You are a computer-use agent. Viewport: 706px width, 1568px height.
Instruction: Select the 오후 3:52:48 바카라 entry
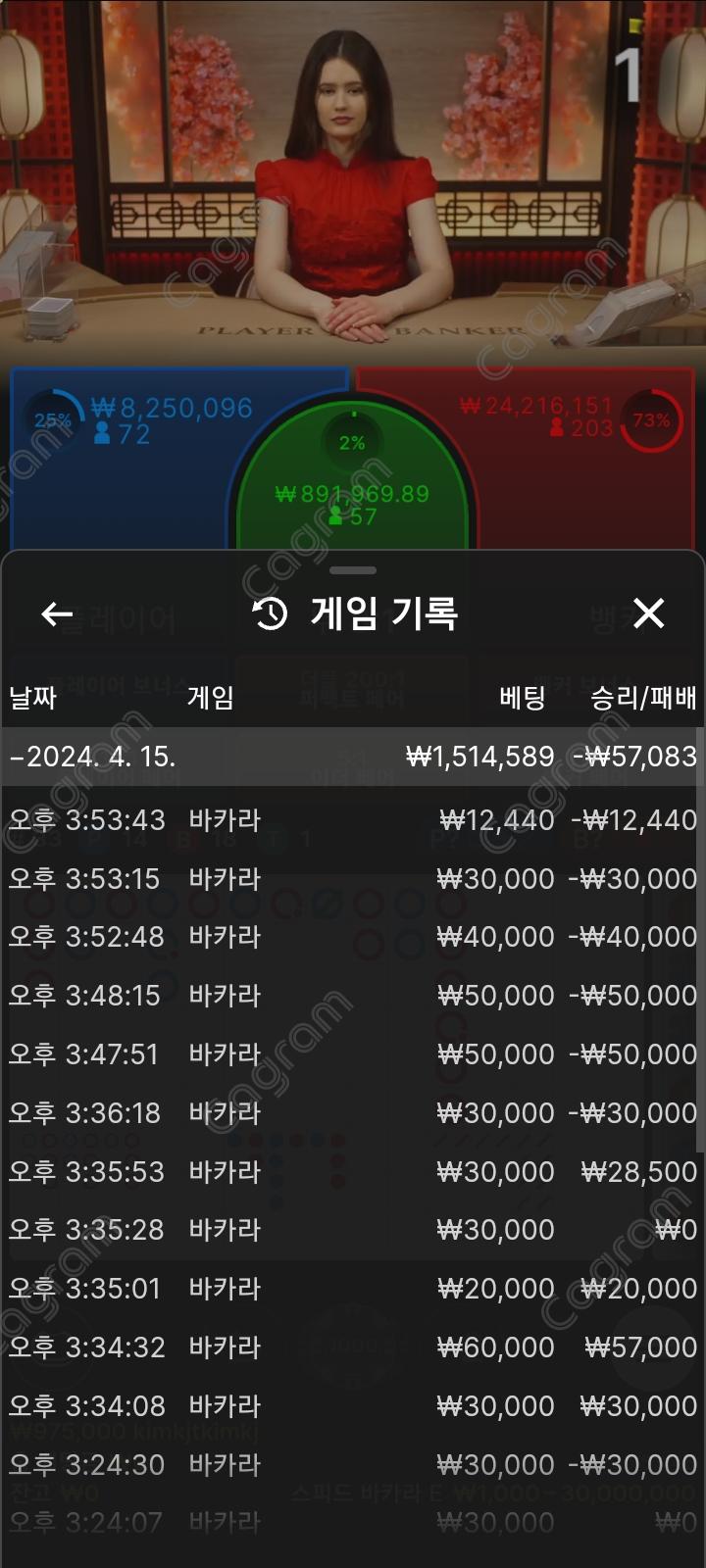[353, 937]
